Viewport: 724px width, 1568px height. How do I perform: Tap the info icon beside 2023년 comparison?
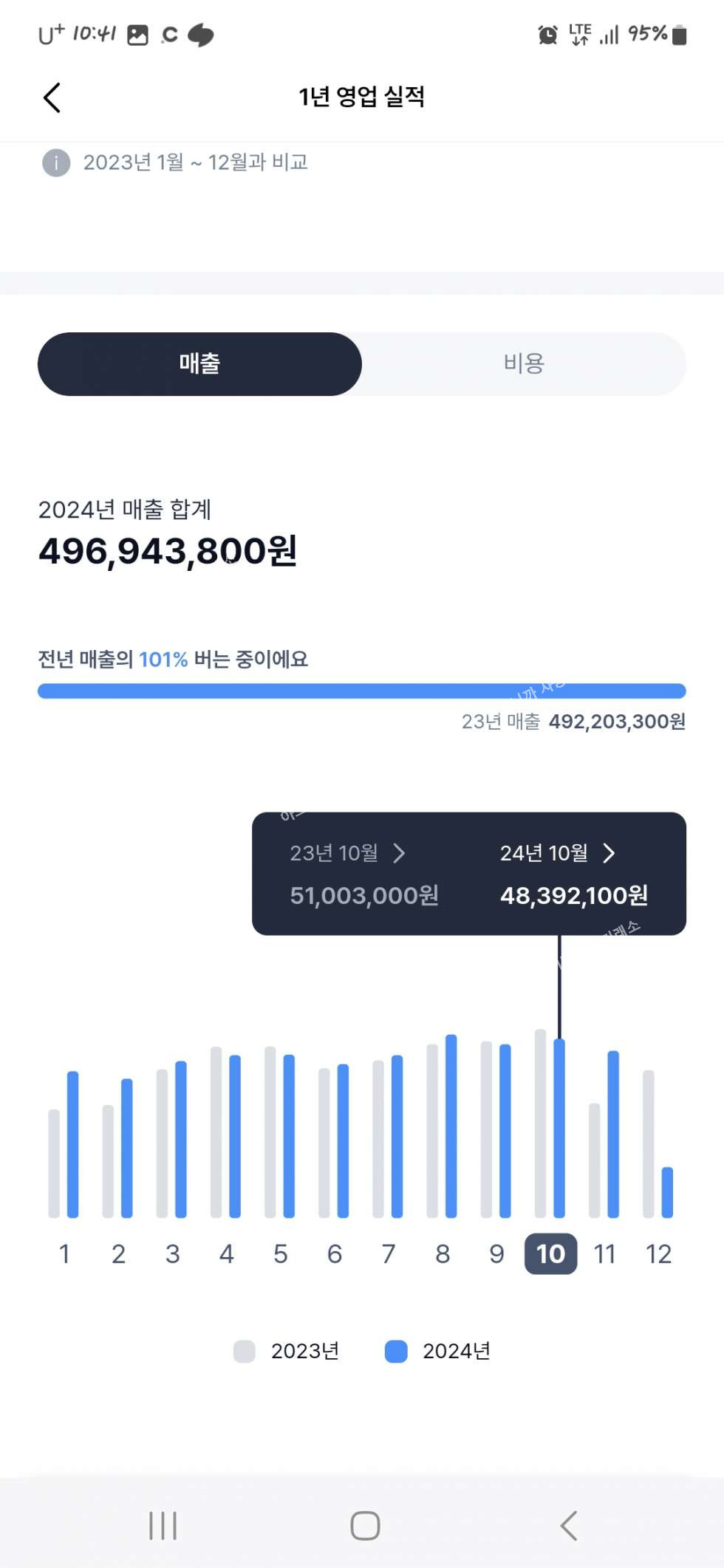click(56, 162)
